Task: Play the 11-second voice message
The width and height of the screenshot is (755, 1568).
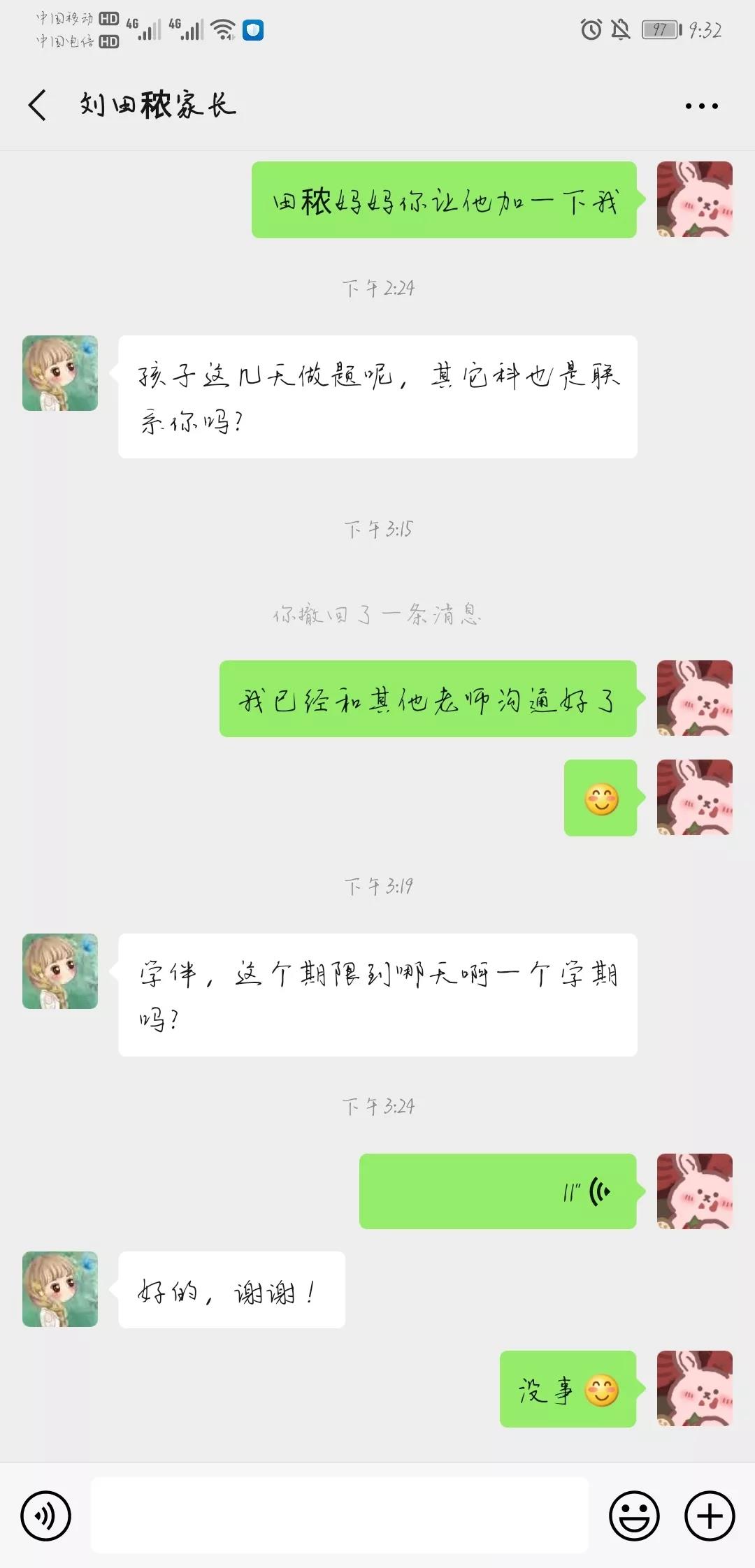Action: click(498, 1191)
